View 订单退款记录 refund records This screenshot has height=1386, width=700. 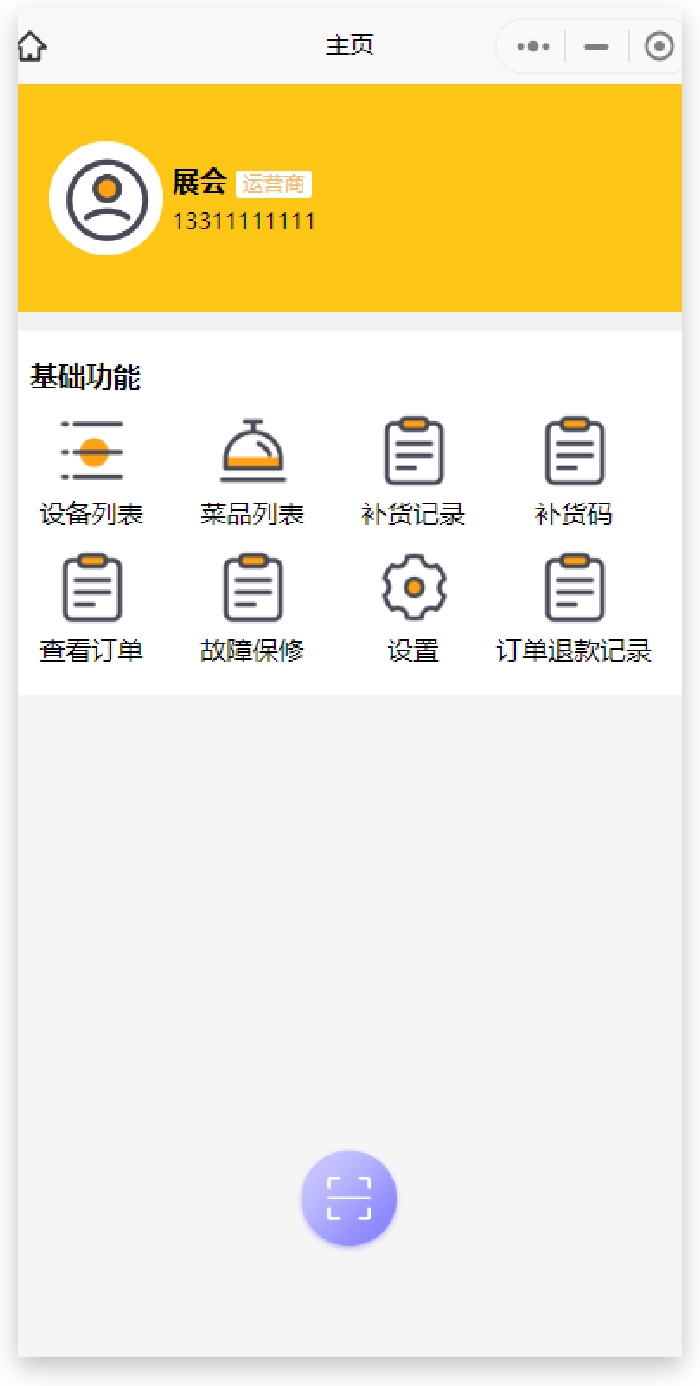[574, 608]
